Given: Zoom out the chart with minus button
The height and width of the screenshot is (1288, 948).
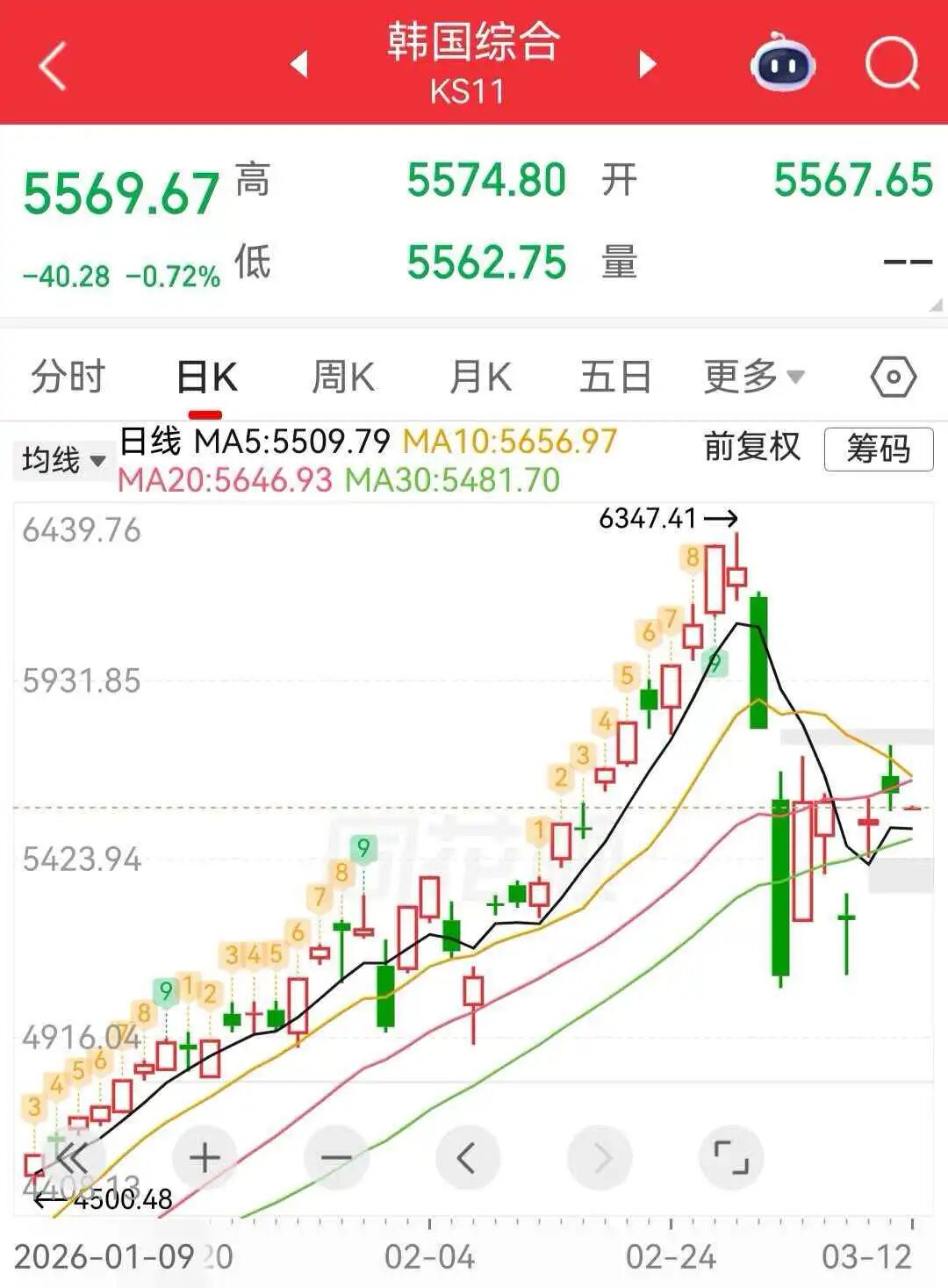Looking at the screenshot, I should (x=336, y=1158).
